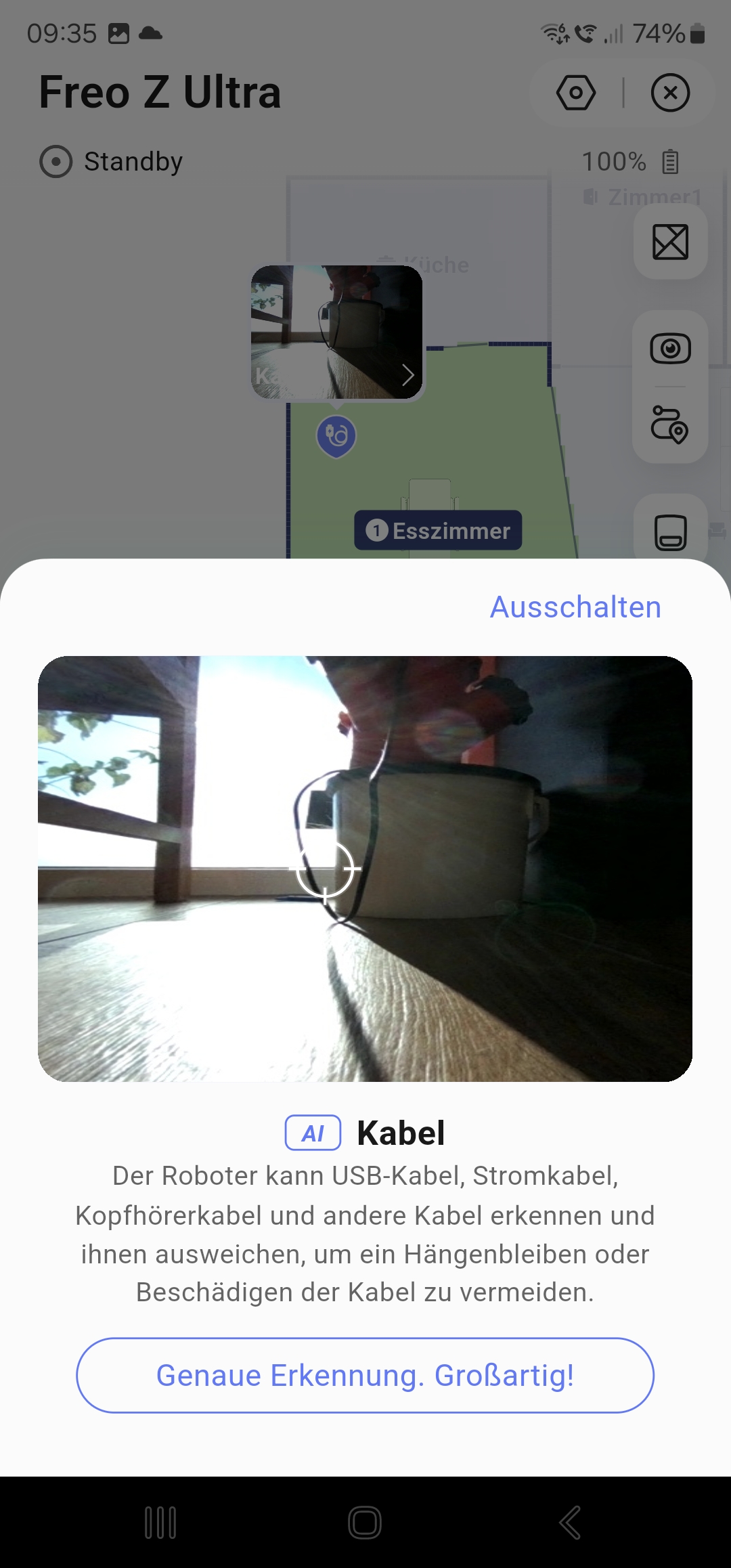
Task: Open the hexagon settings icon
Action: point(576,93)
